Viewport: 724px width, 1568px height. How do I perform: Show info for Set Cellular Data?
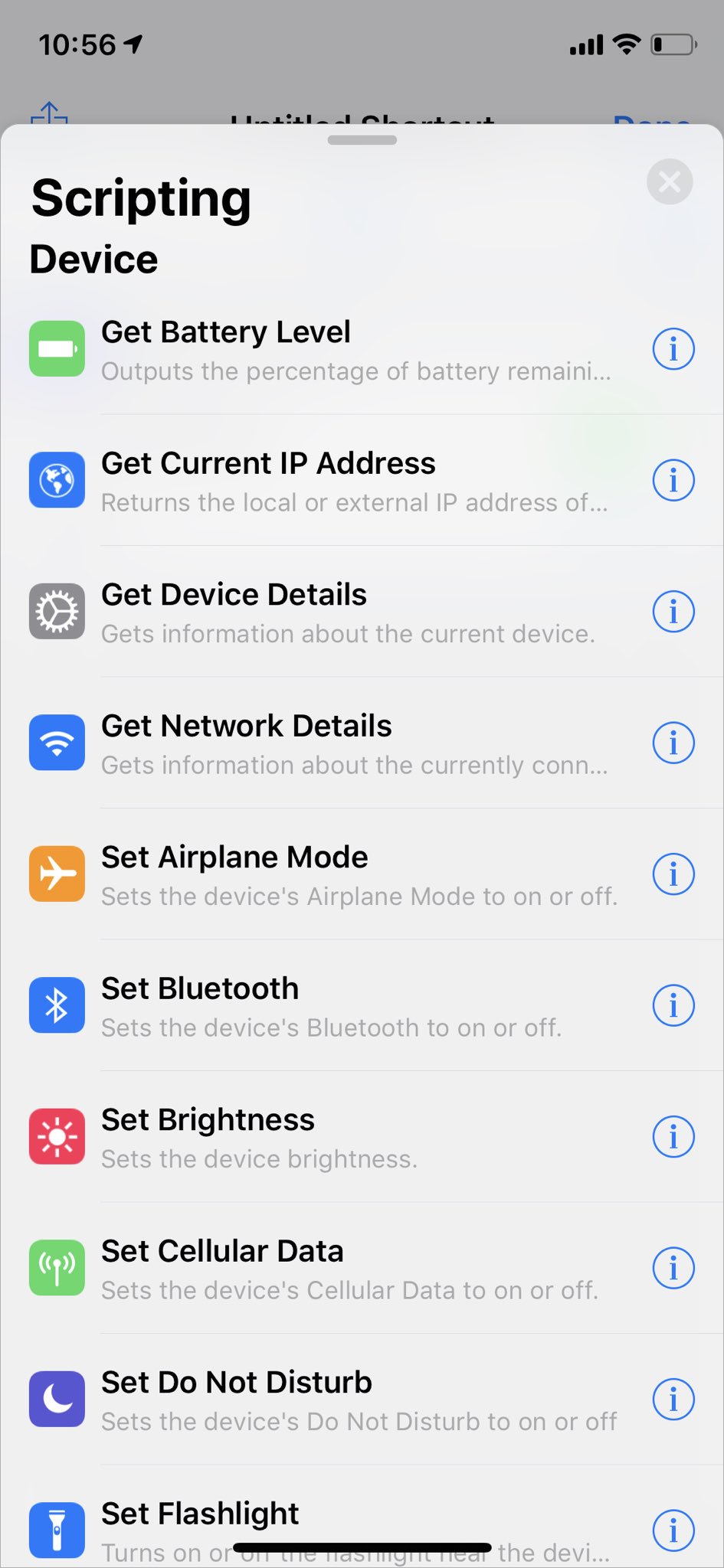[x=673, y=1268]
